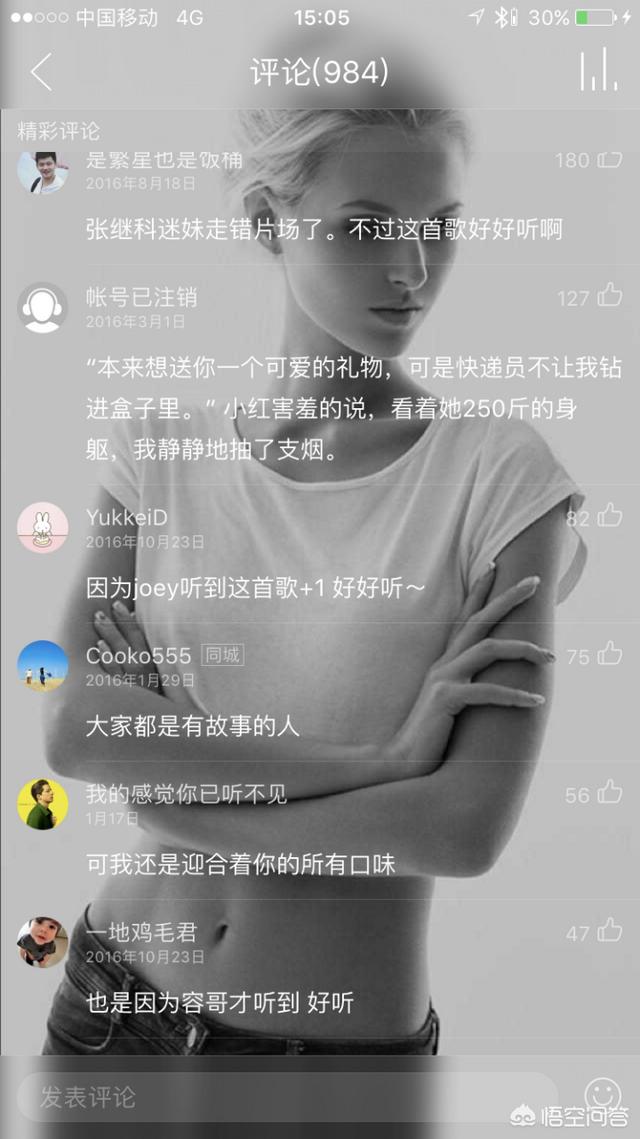Open the comment 大家都是有故事的人

(192, 726)
